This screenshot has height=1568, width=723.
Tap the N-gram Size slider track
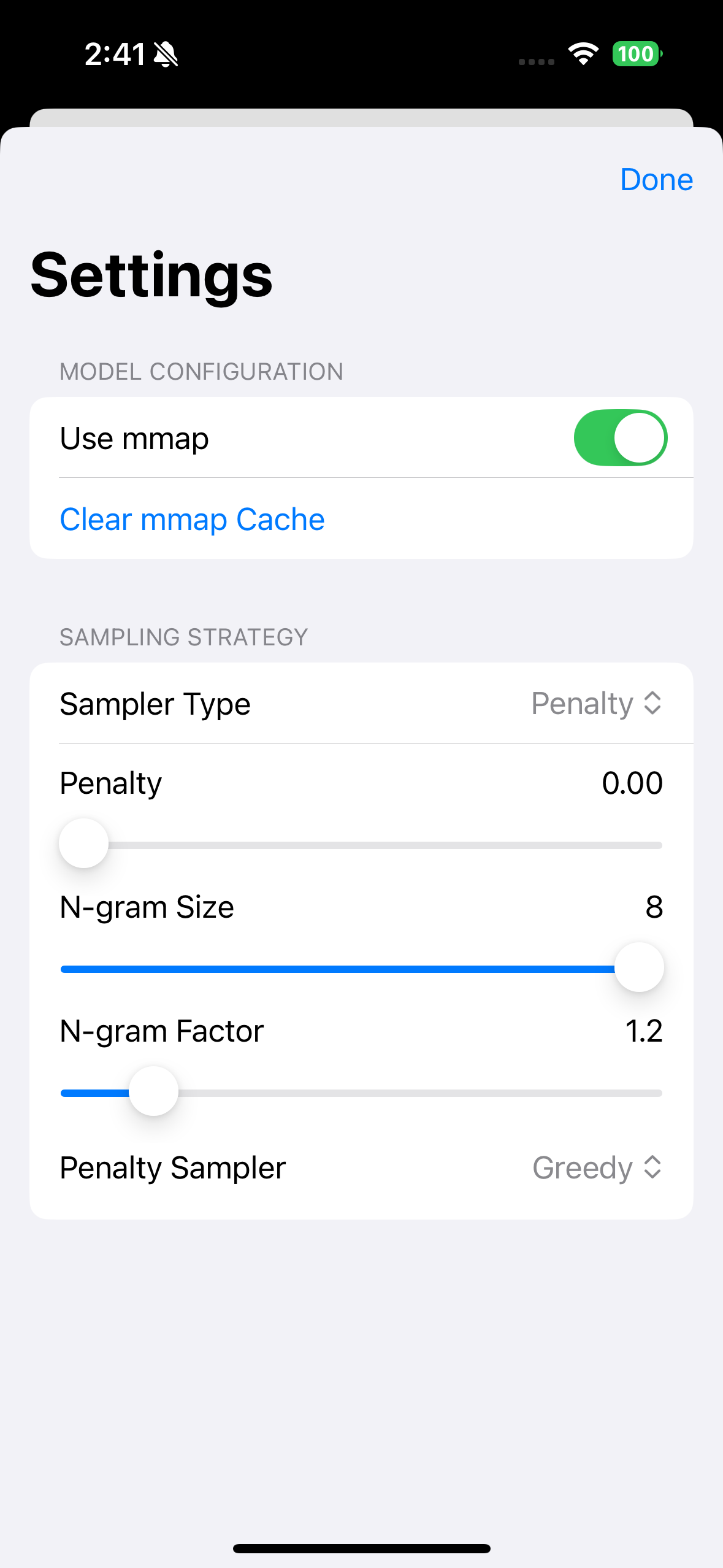click(x=337, y=969)
